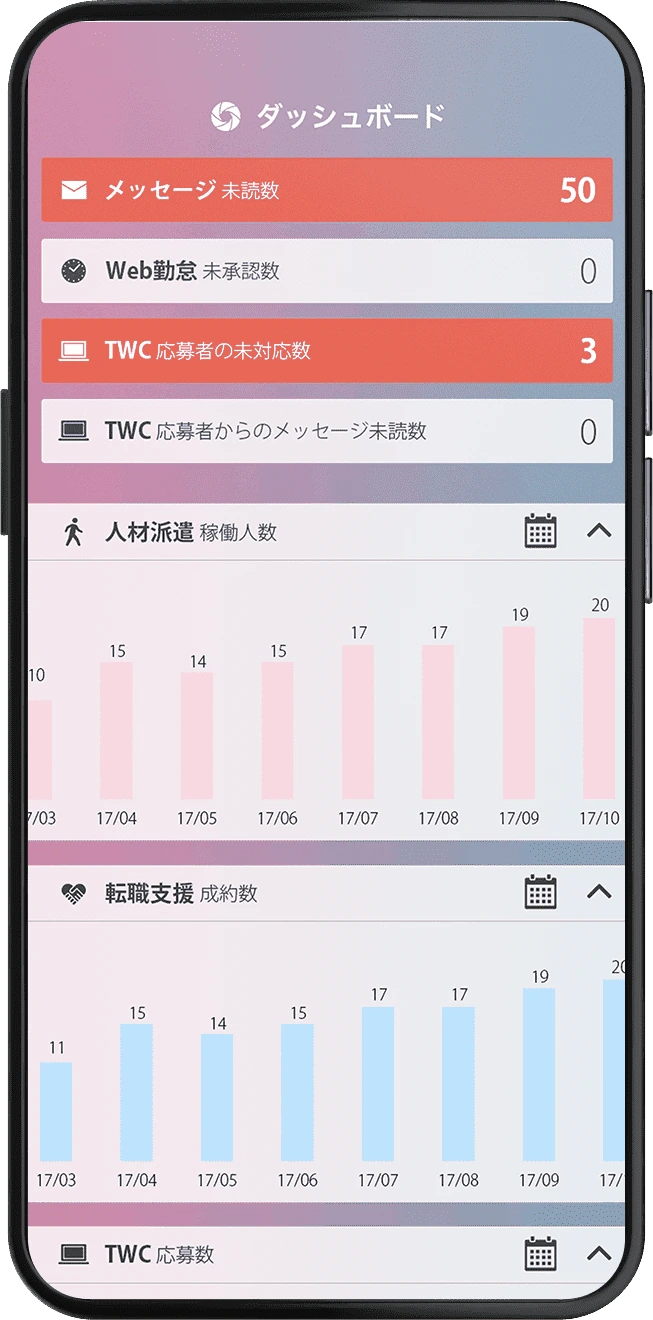Open the TWC 応募者からのメッセージ未読数 row
Viewport: 653px width, 1320px height.
click(x=326, y=431)
